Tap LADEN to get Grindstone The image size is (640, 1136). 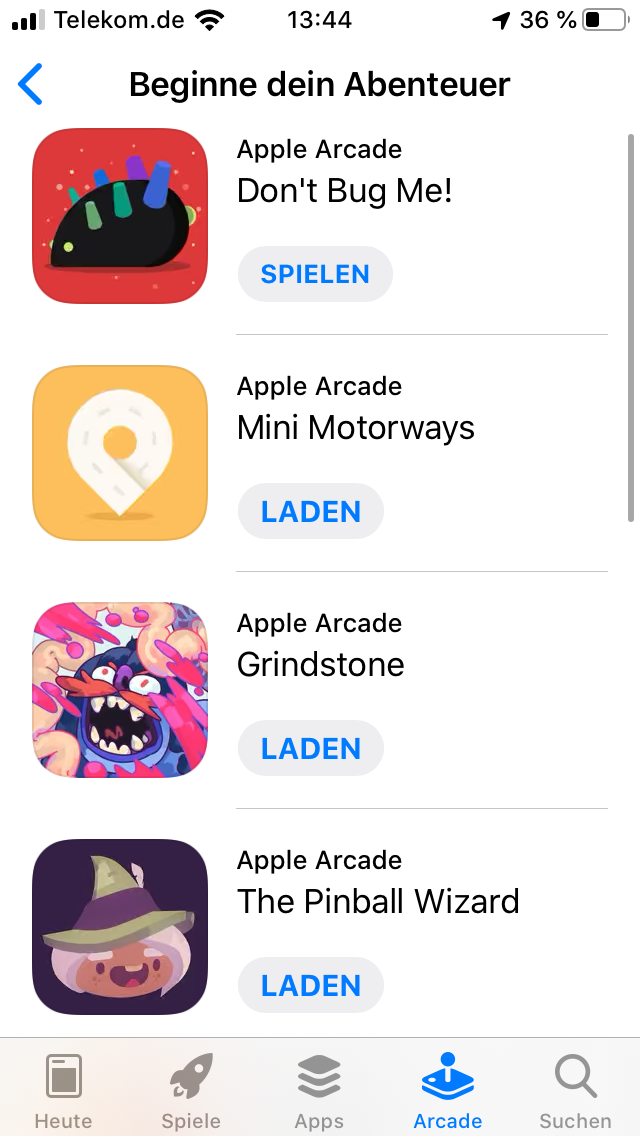(311, 748)
